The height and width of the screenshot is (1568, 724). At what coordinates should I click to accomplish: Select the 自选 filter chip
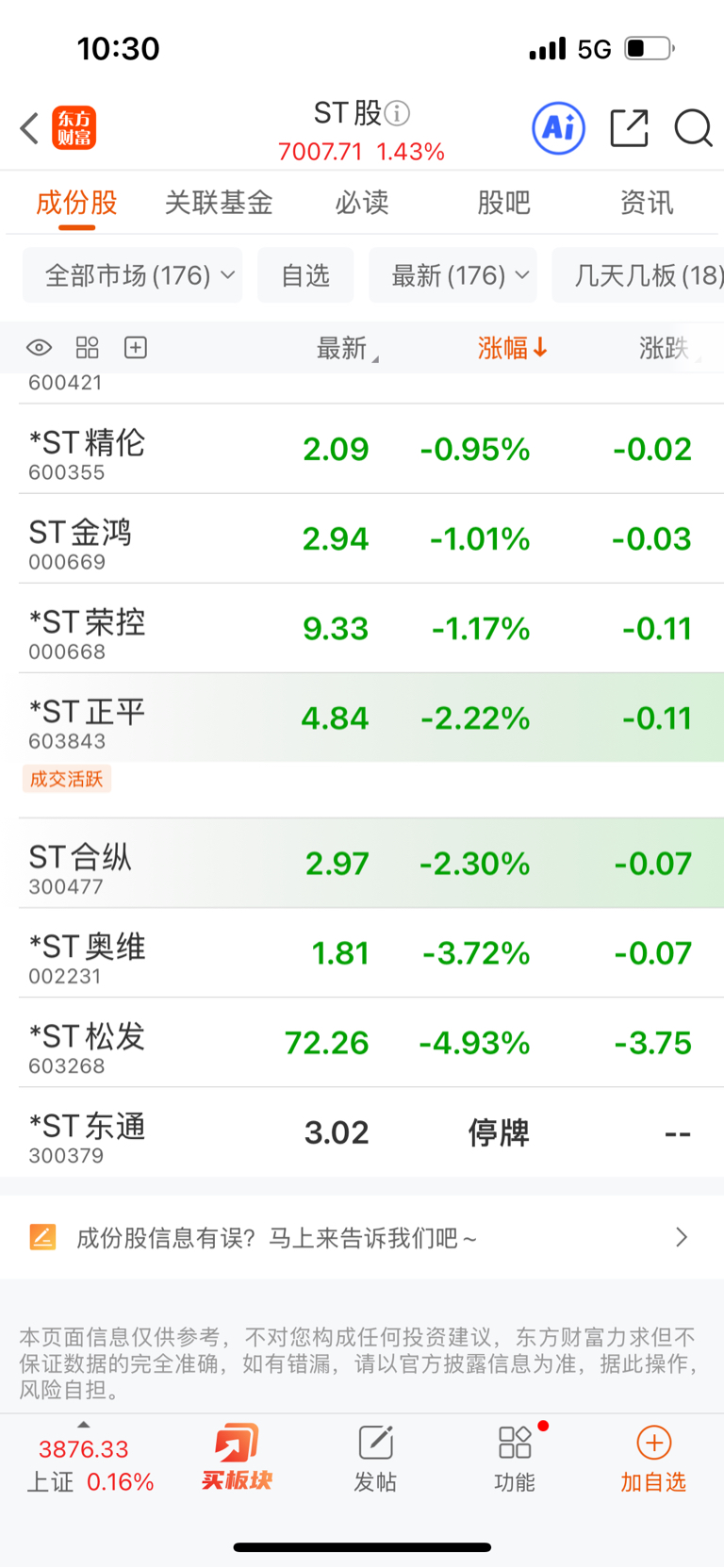[x=305, y=275]
